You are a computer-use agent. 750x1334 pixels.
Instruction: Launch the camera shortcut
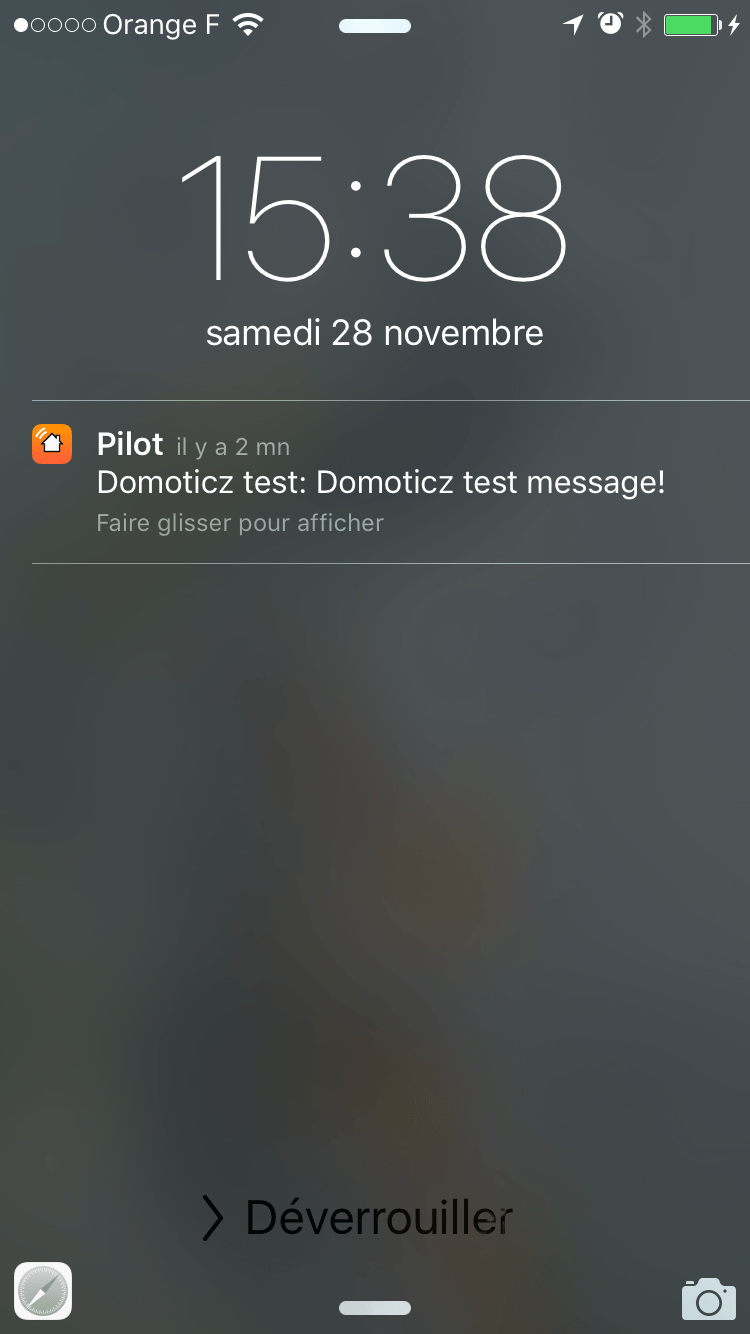pos(708,1298)
